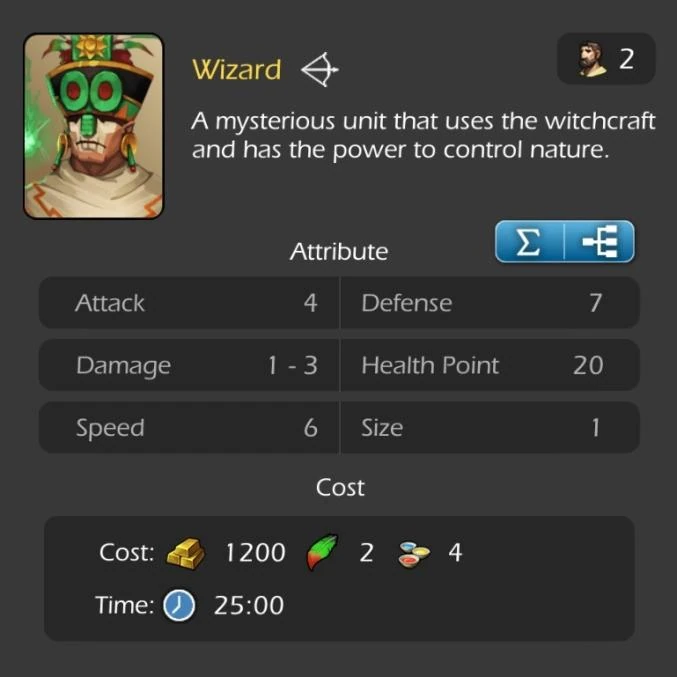The width and height of the screenshot is (677, 677).
Task: Tap the Wizard unit portrait
Action: 94,126
